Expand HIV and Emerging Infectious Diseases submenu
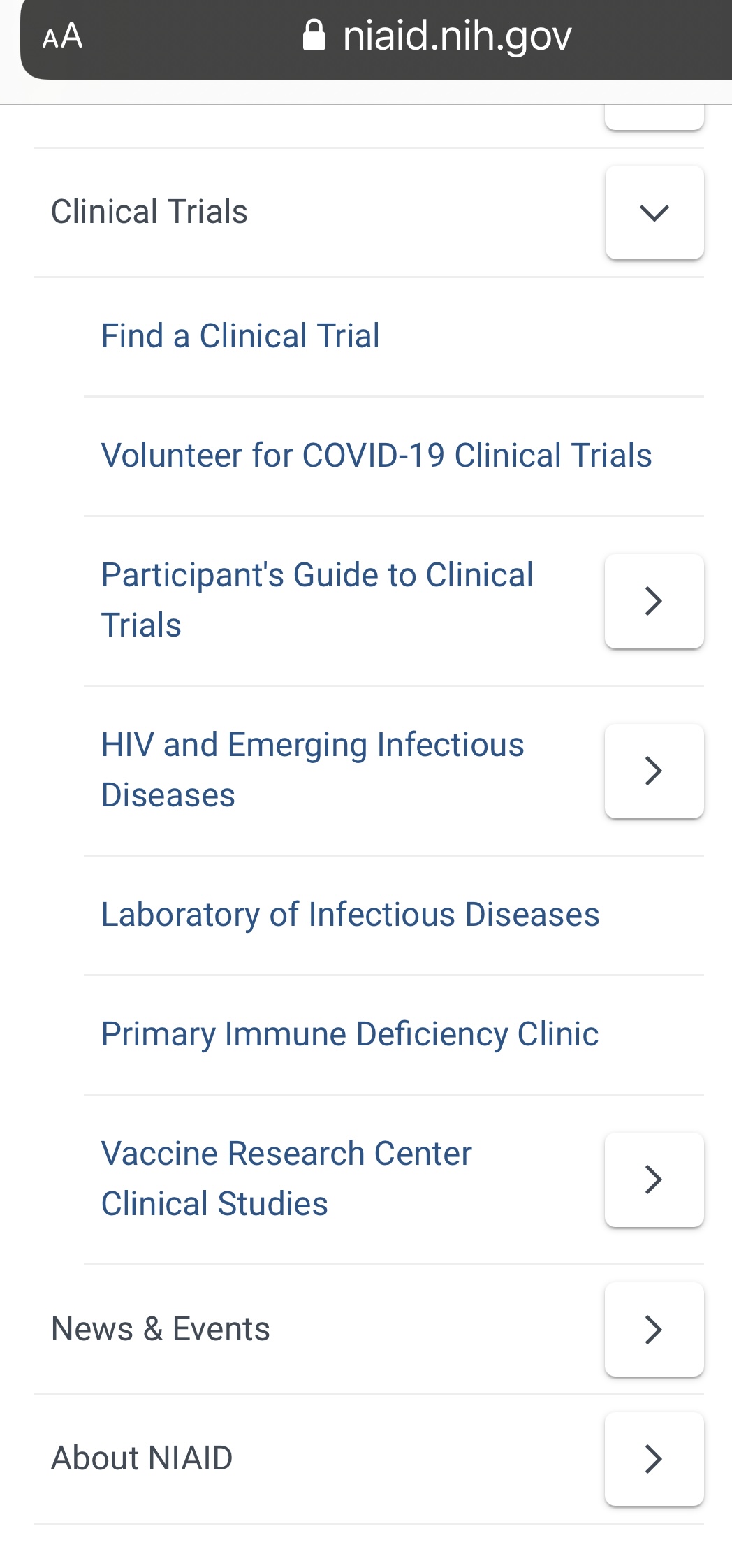 [654, 771]
